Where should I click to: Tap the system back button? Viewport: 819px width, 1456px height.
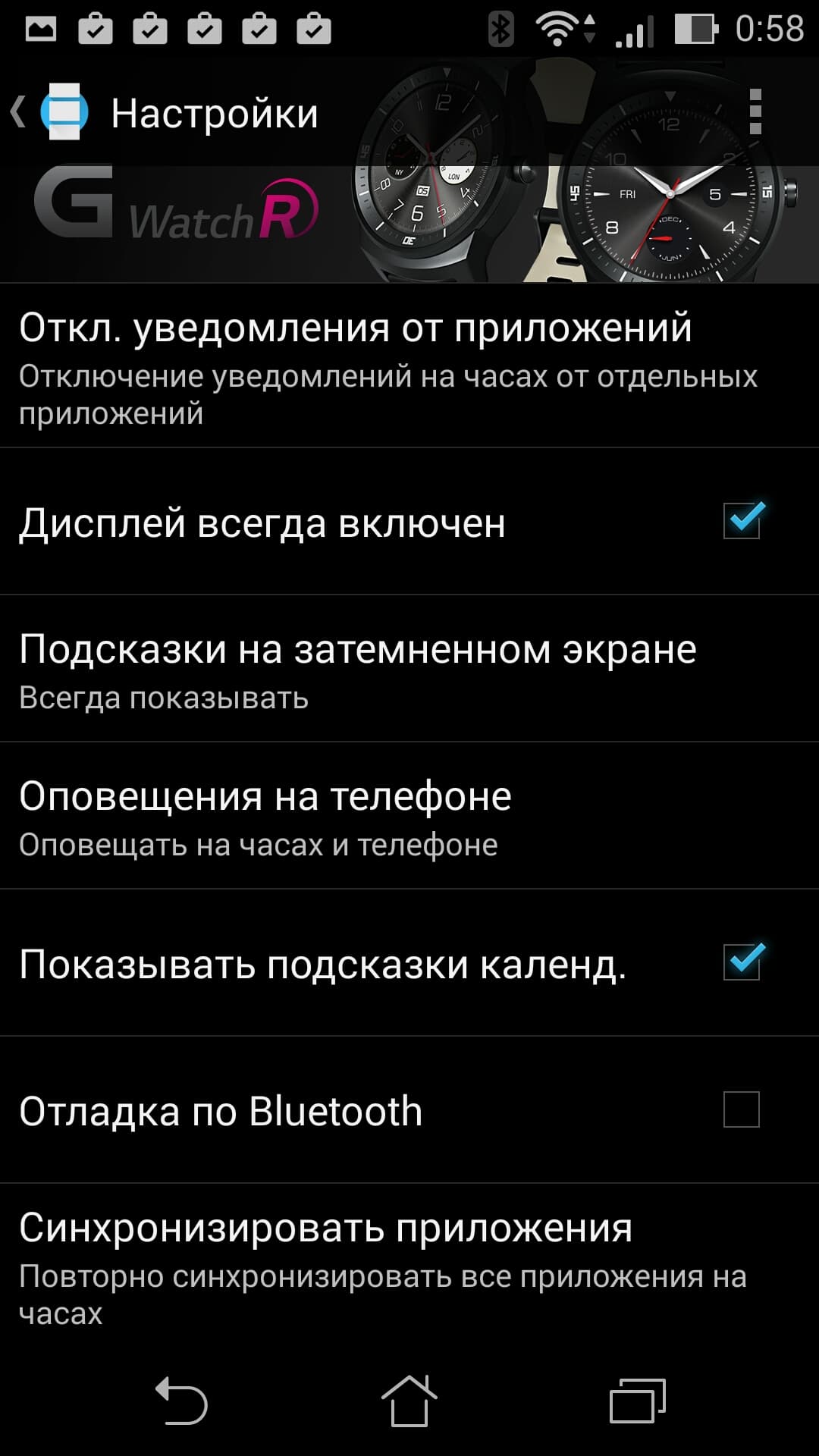tap(182, 1400)
